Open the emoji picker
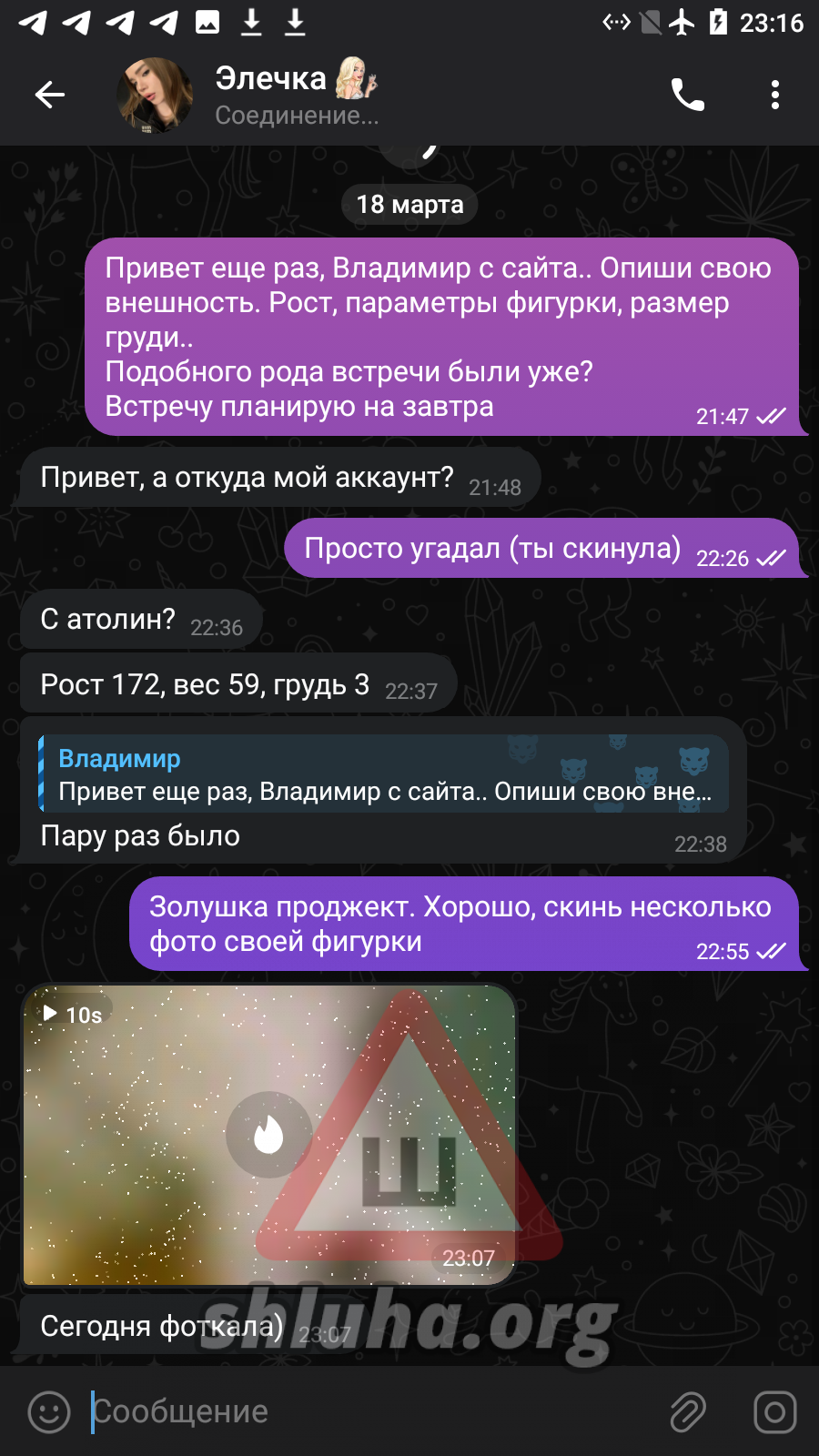 pyautogui.click(x=49, y=1412)
